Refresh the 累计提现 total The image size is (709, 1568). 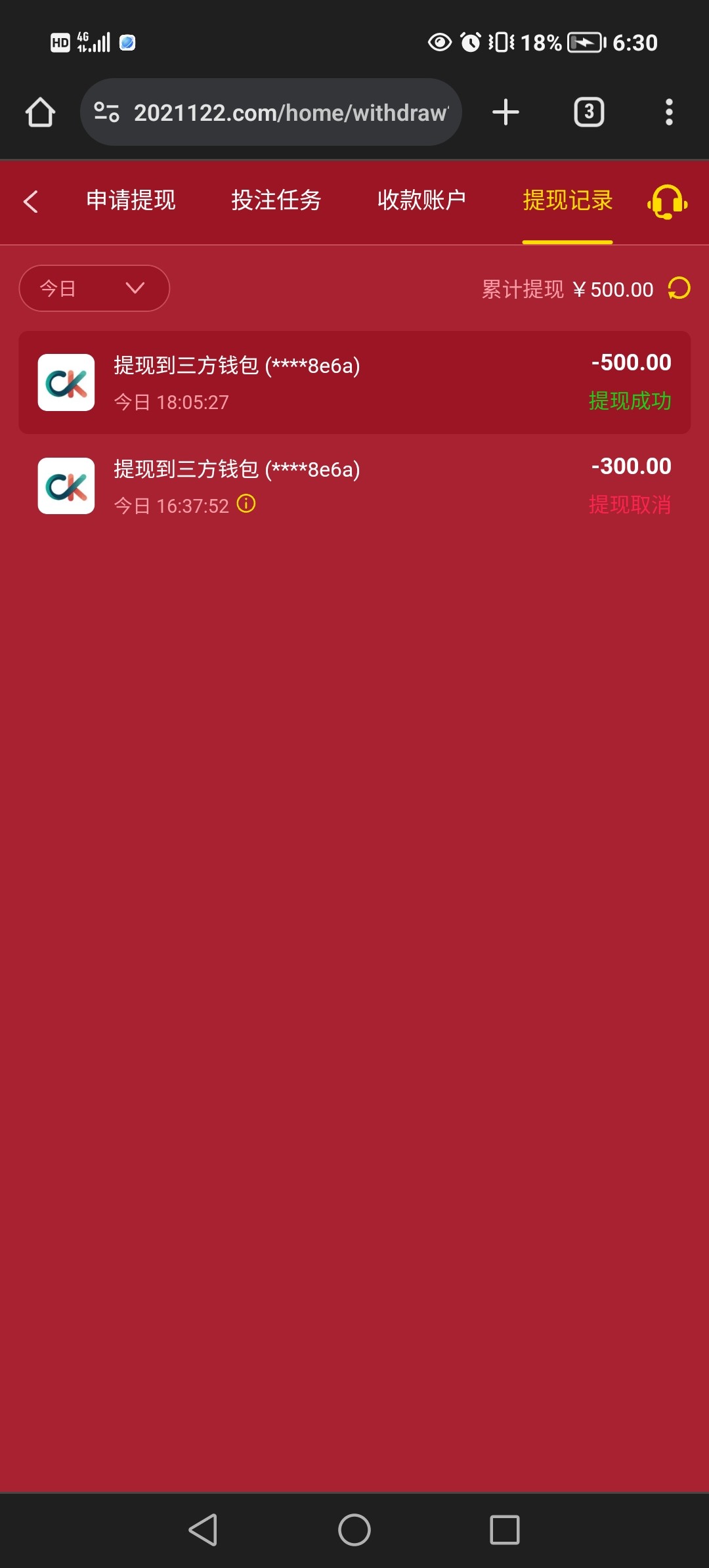[x=679, y=288]
